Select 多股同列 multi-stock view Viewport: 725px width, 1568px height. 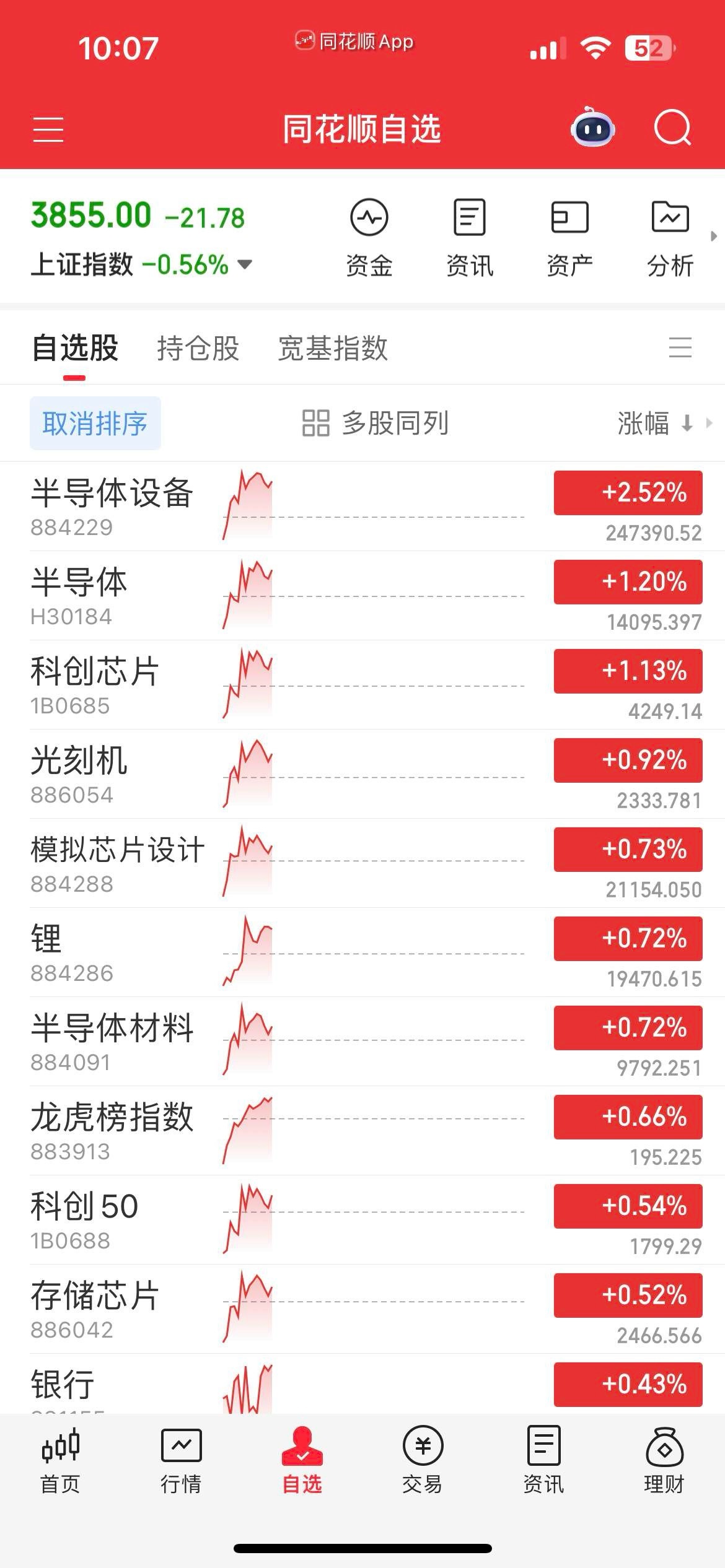[375, 424]
